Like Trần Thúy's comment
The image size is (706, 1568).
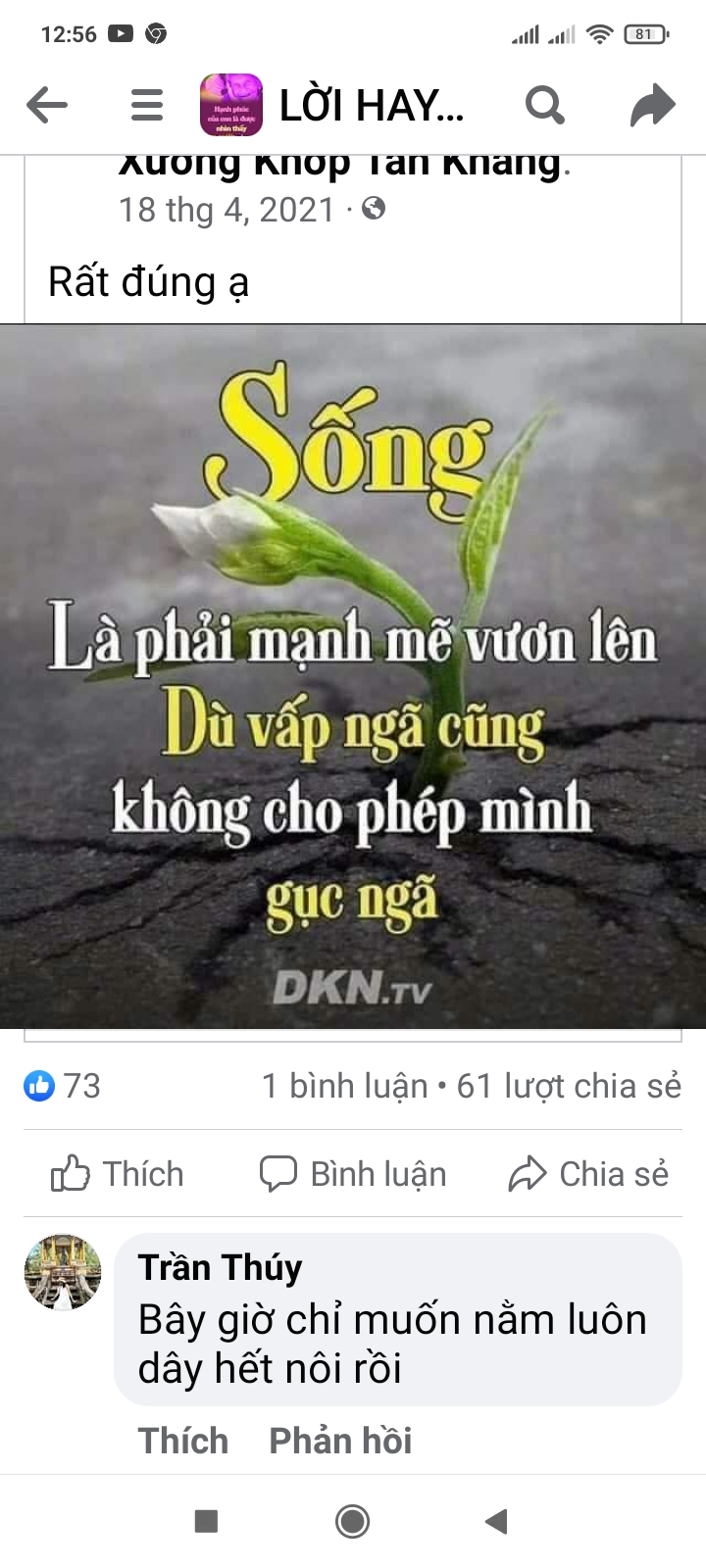pos(183,1441)
